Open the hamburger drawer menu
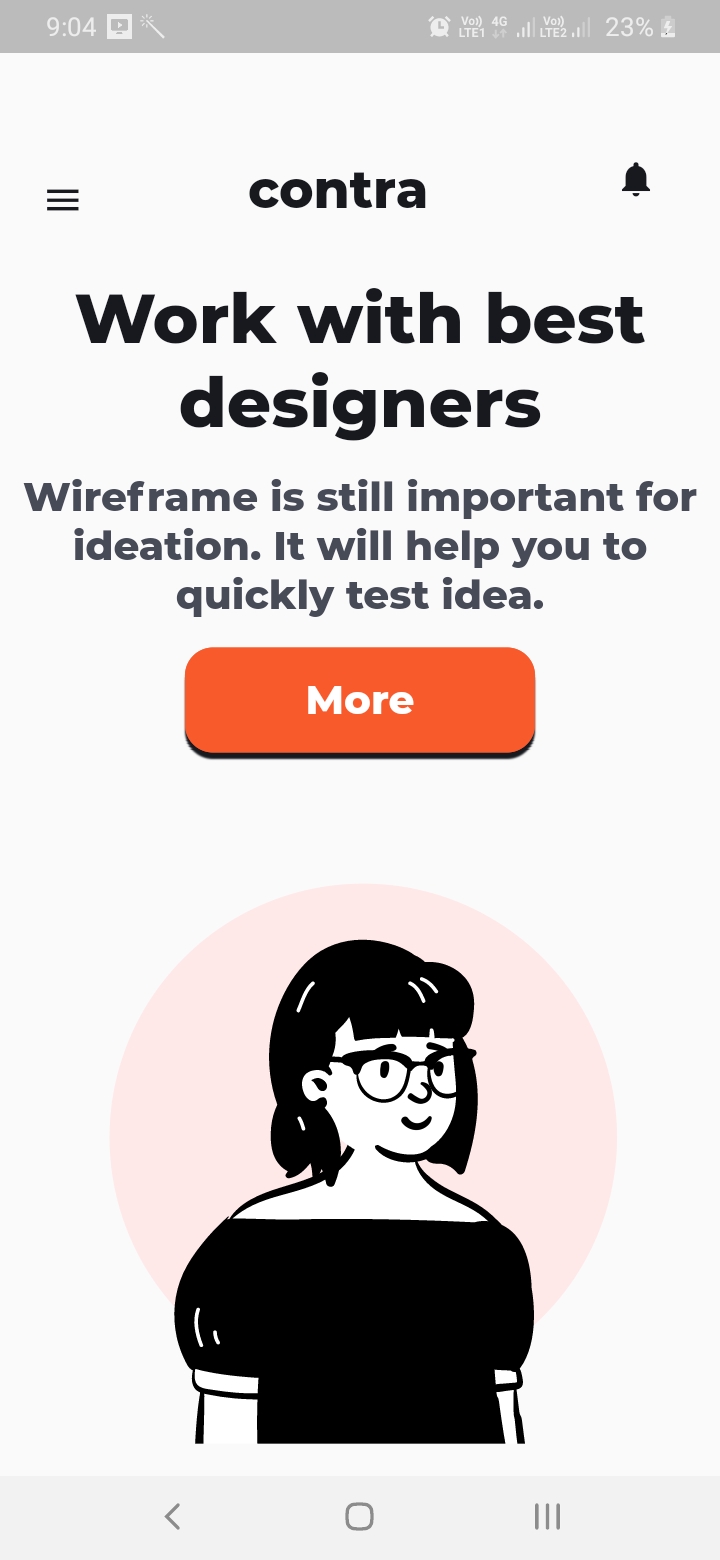The height and width of the screenshot is (1560, 720). point(62,200)
